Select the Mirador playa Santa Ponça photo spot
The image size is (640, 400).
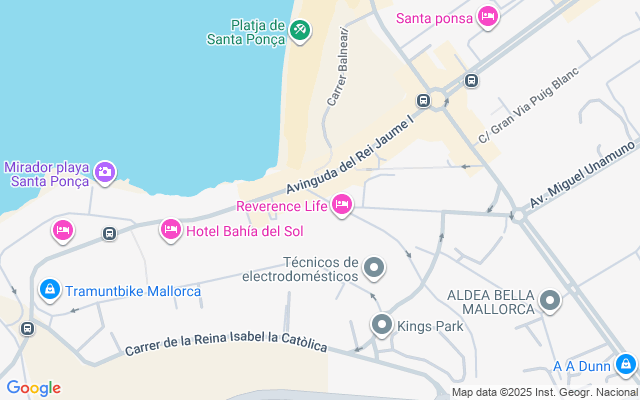[105, 173]
